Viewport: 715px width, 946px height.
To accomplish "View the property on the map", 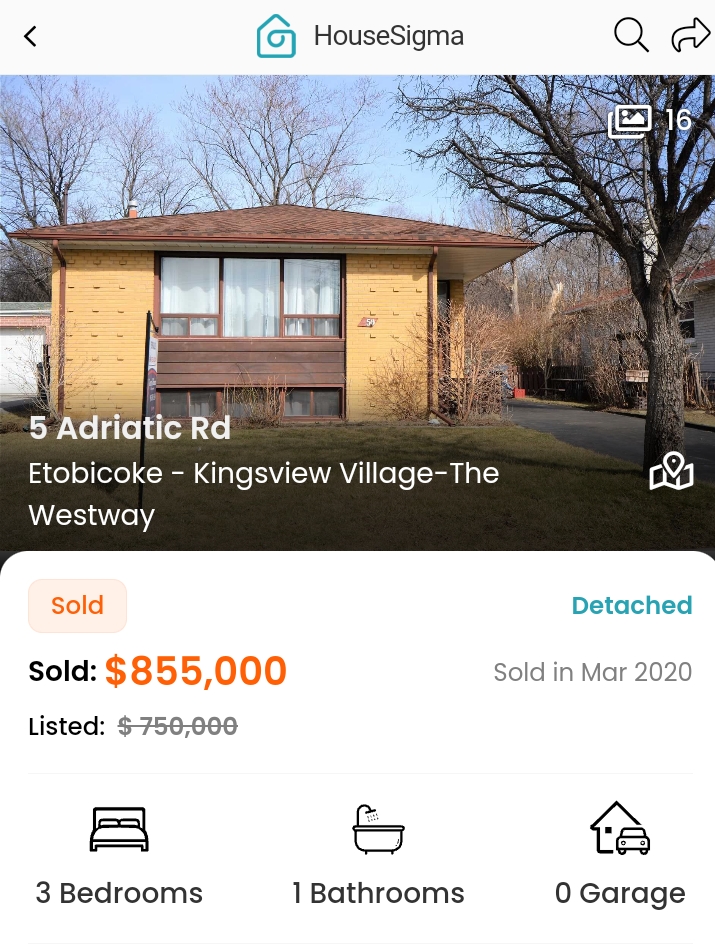I will tap(671, 471).
